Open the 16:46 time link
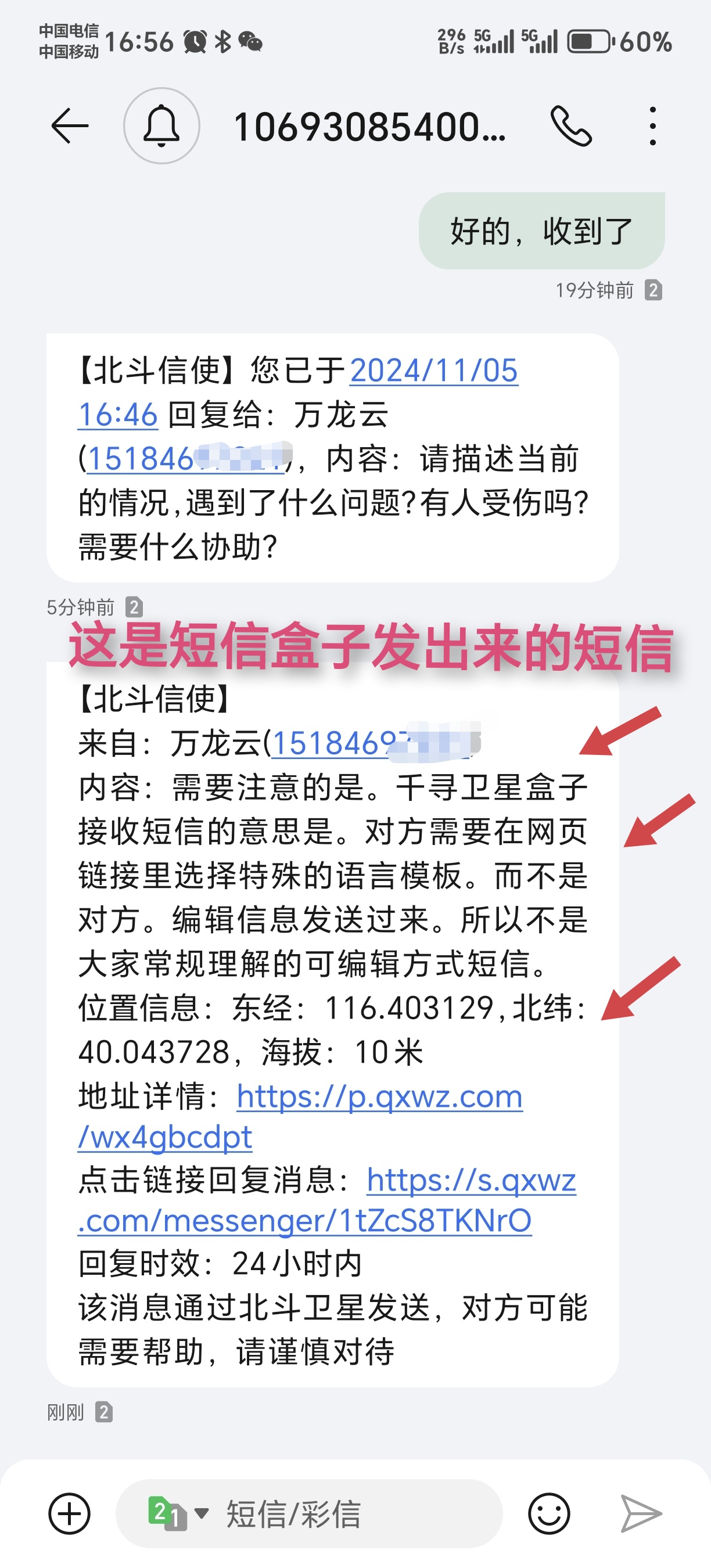Viewport: 711px width, 1568px height. point(118,415)
